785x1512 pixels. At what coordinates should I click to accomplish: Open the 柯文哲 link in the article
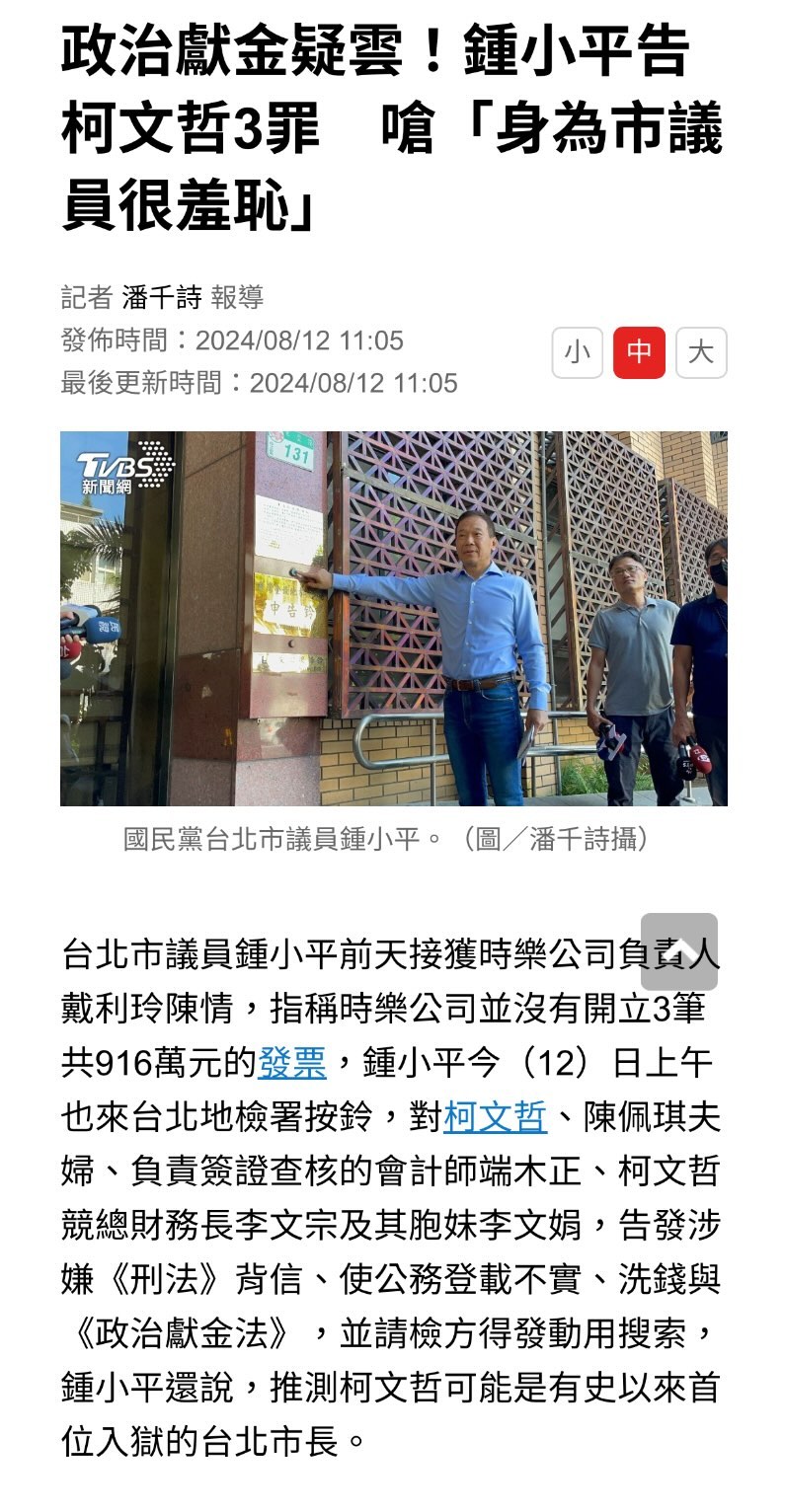(x=495, y=1116)
